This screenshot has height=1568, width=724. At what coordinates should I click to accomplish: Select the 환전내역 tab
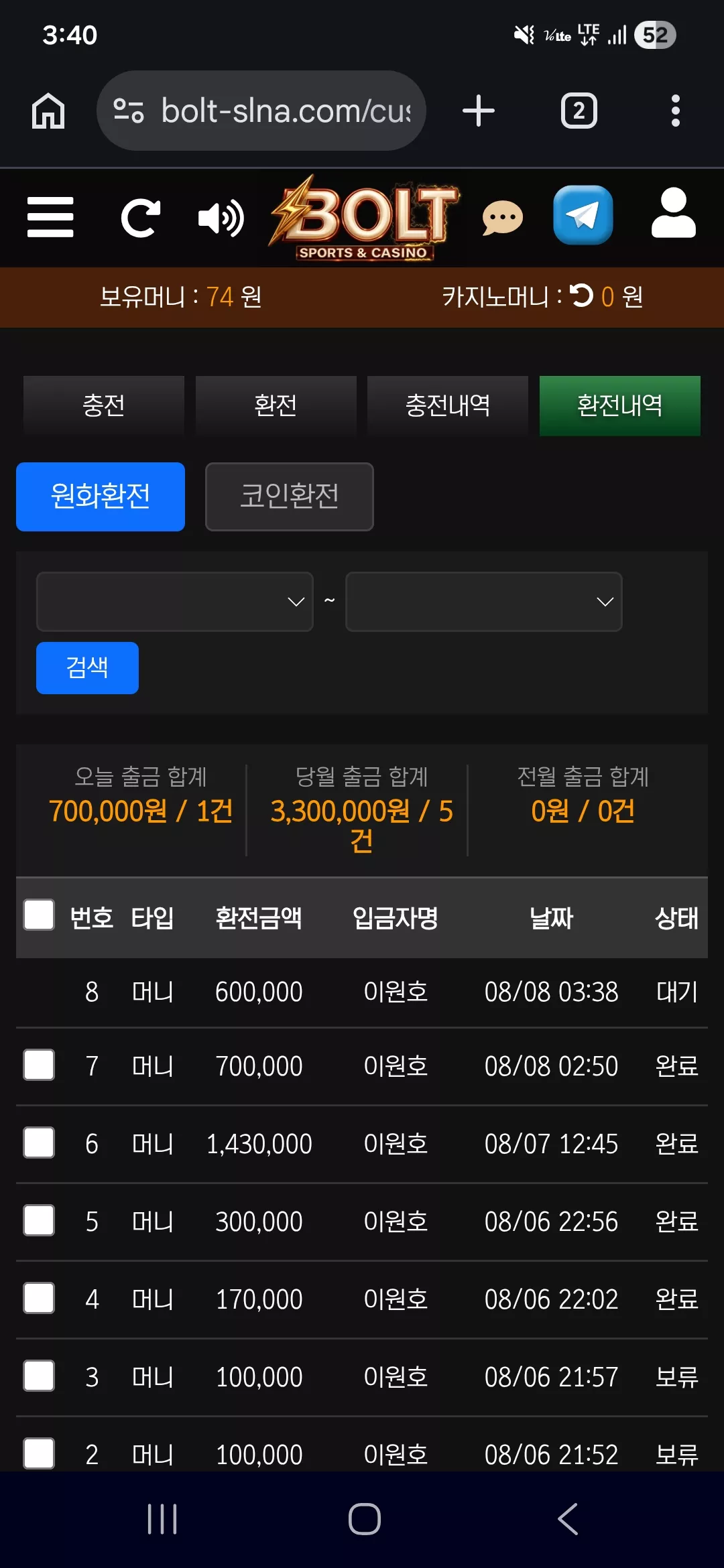[x=620, y=406]
